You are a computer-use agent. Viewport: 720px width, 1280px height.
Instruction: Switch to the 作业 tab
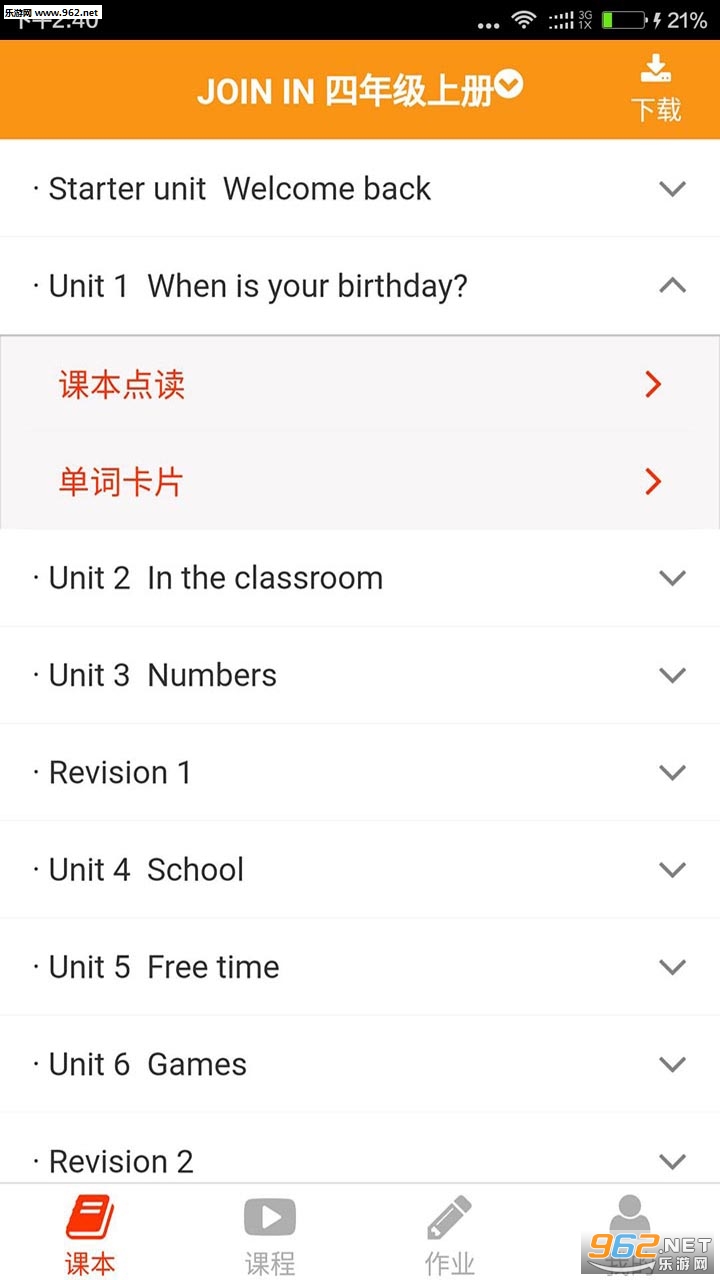[450, 1234]
